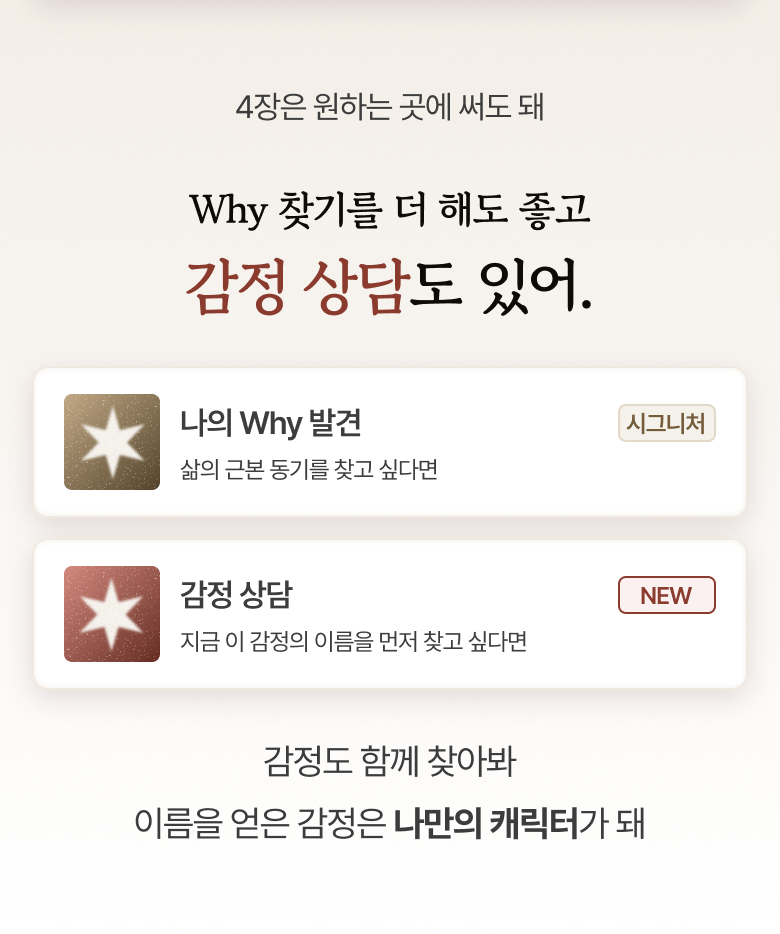Image resolution: width=780 pixels, height=934 pixels.
Task: Open the six-pointed star icon on top card
Action: 111,441
